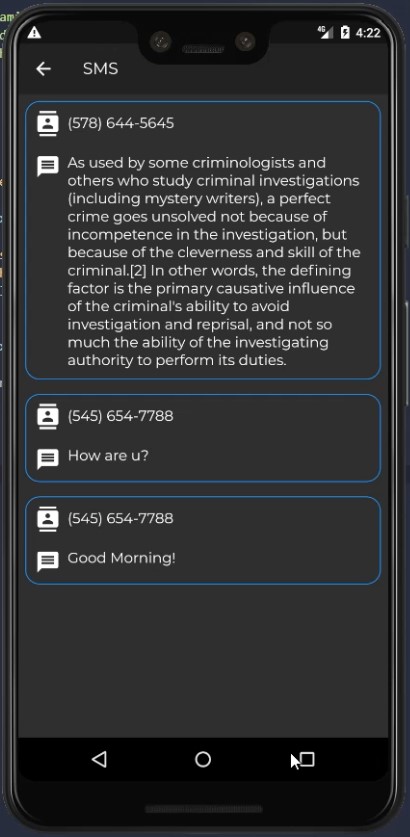Go to home via the circle button
This screenshot has width=410, height=837.
click(x=203, y=759)
